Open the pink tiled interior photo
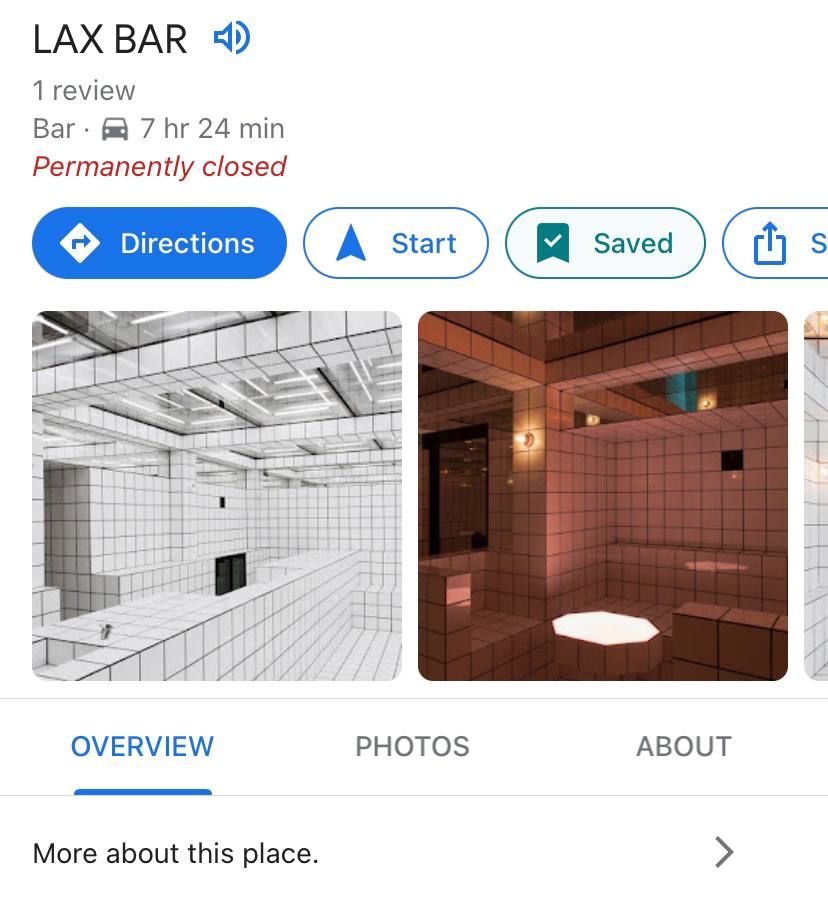This screenshot has height=899, width=828. (603, 496)
